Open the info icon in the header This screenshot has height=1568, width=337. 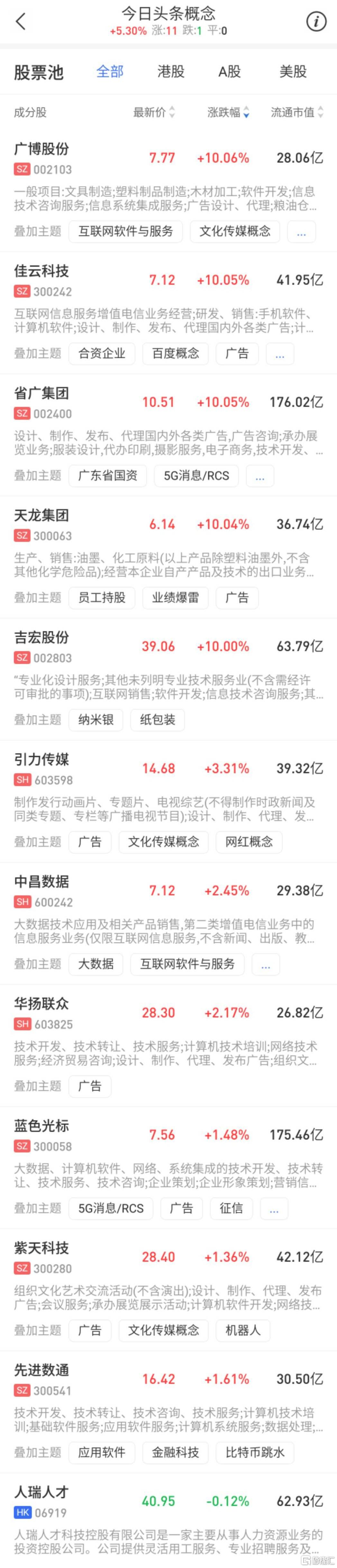tap(316, 22)
